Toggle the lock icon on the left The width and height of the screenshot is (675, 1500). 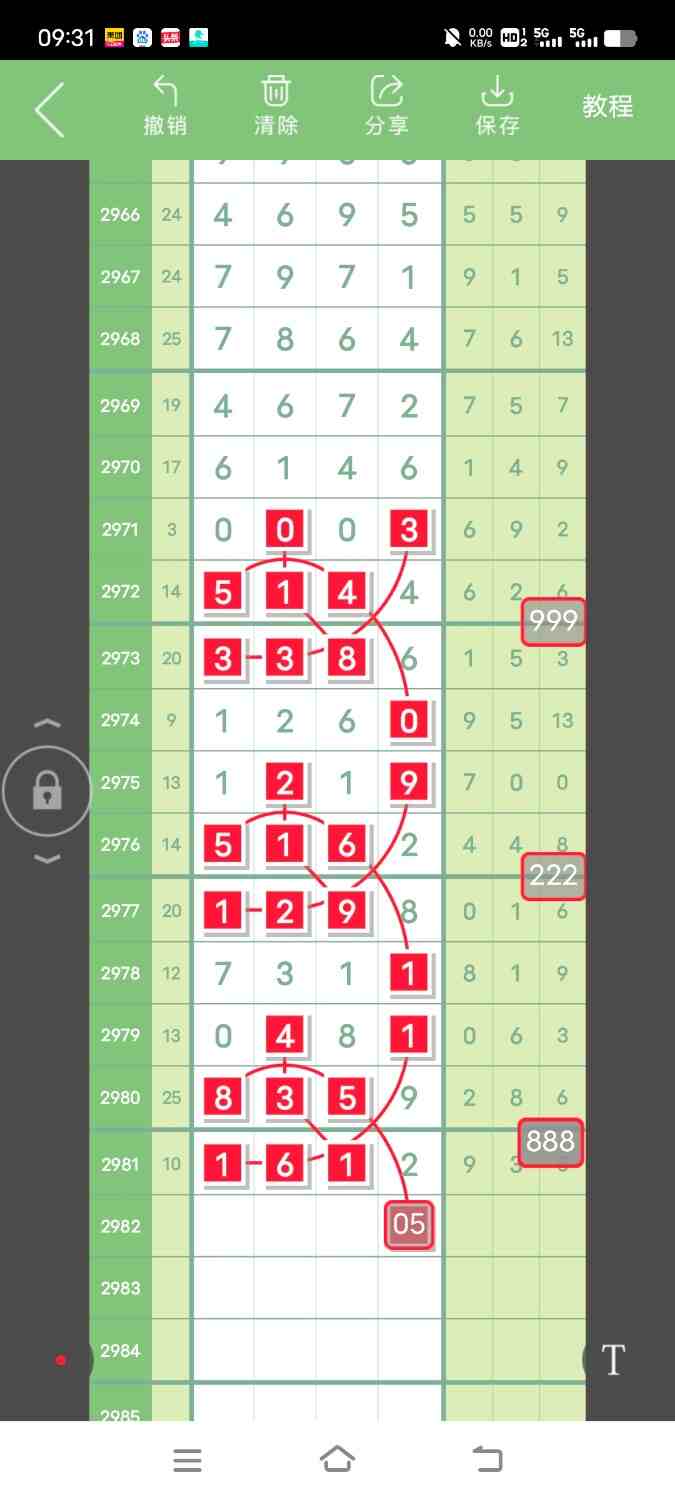tap(47, 793)
